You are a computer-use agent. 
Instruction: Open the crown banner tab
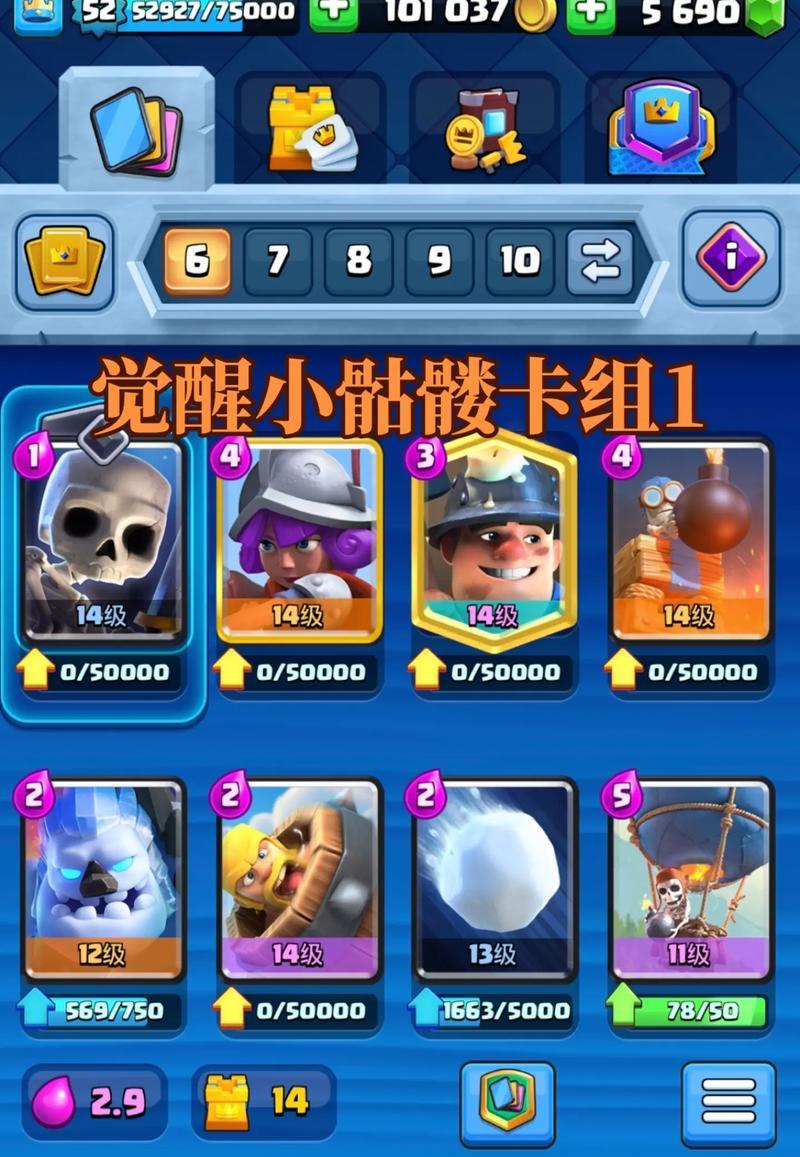coord(661,129)
